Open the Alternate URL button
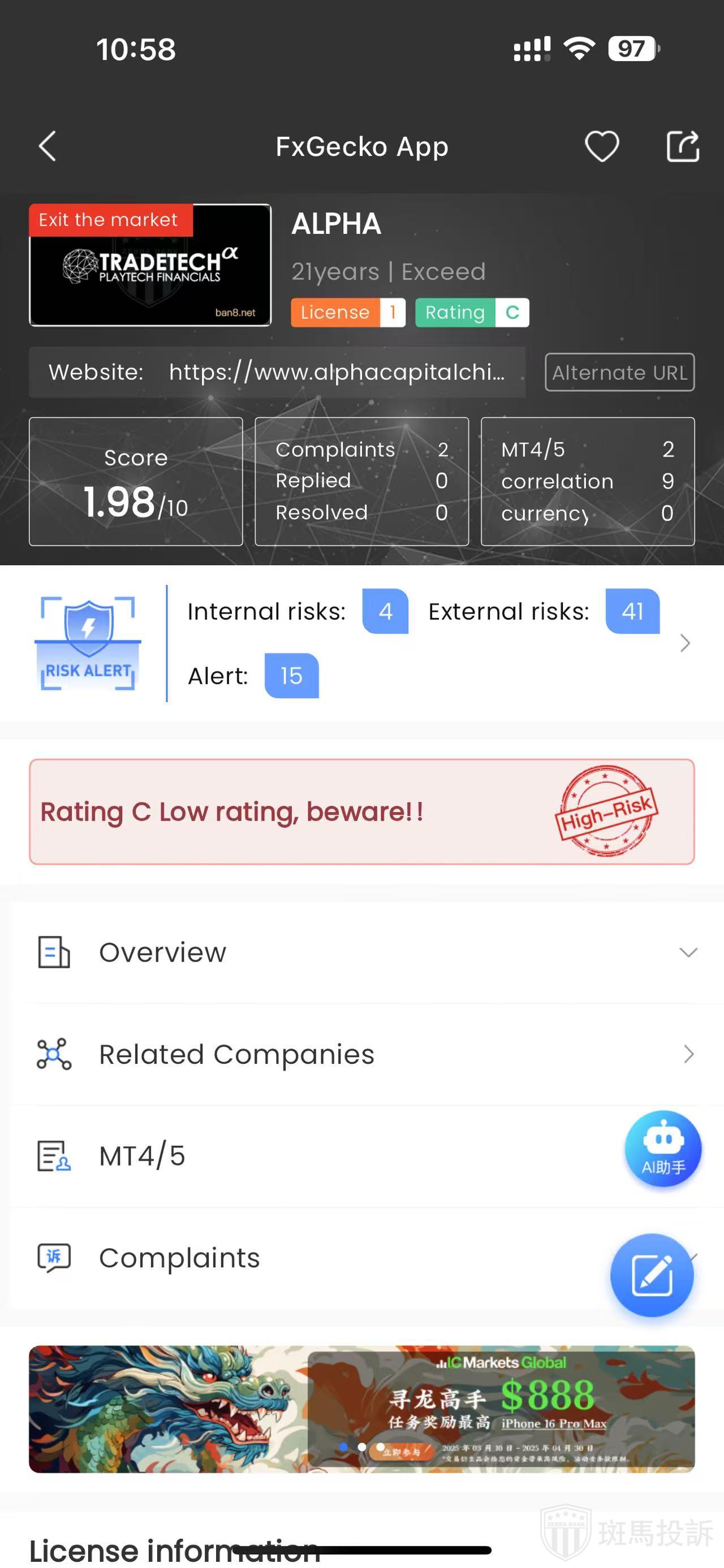Image resolution: width=724 pixels, height=1568 pixels. click(x=619, y=372)
